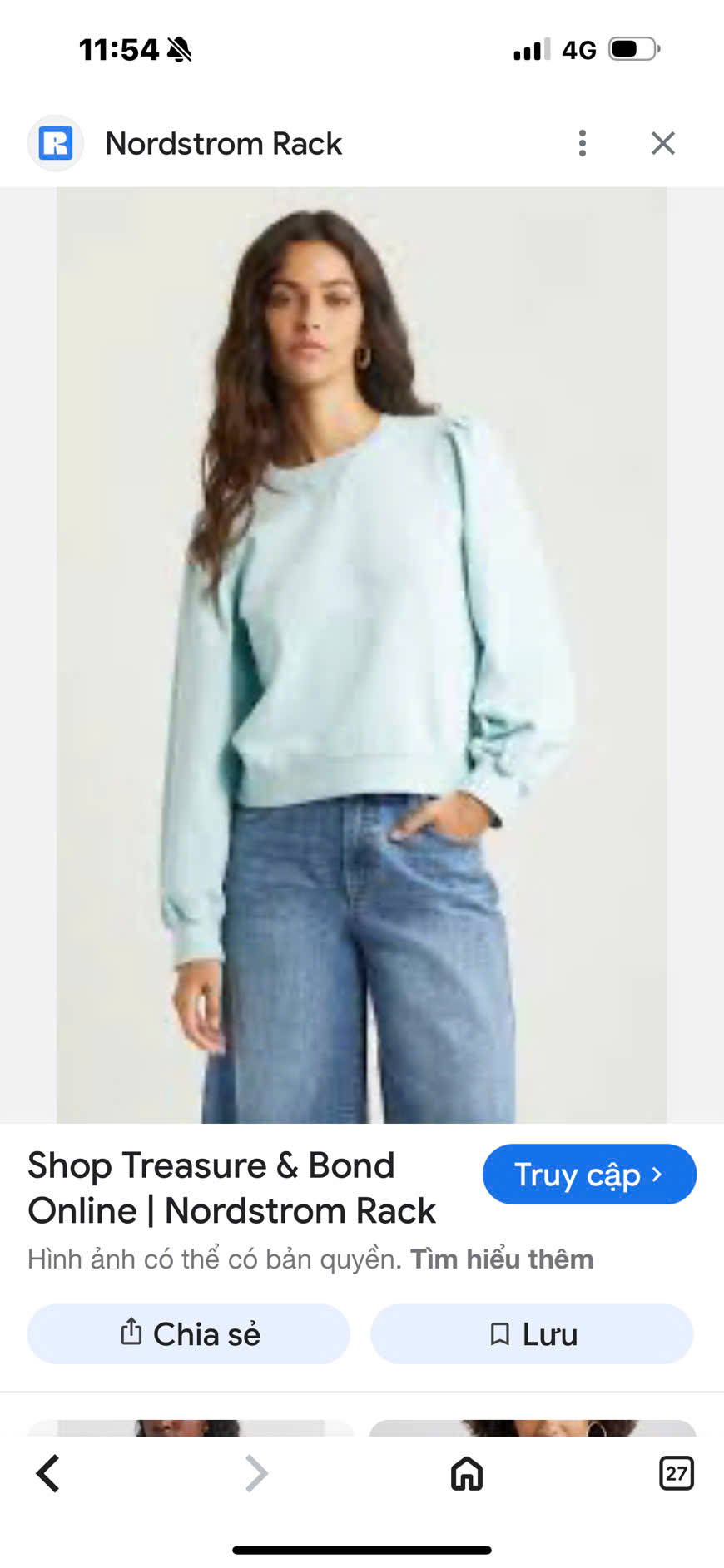Go back using the left chevron
The width and height of the screenshot is (724, 1568).
pos(47,1473)
